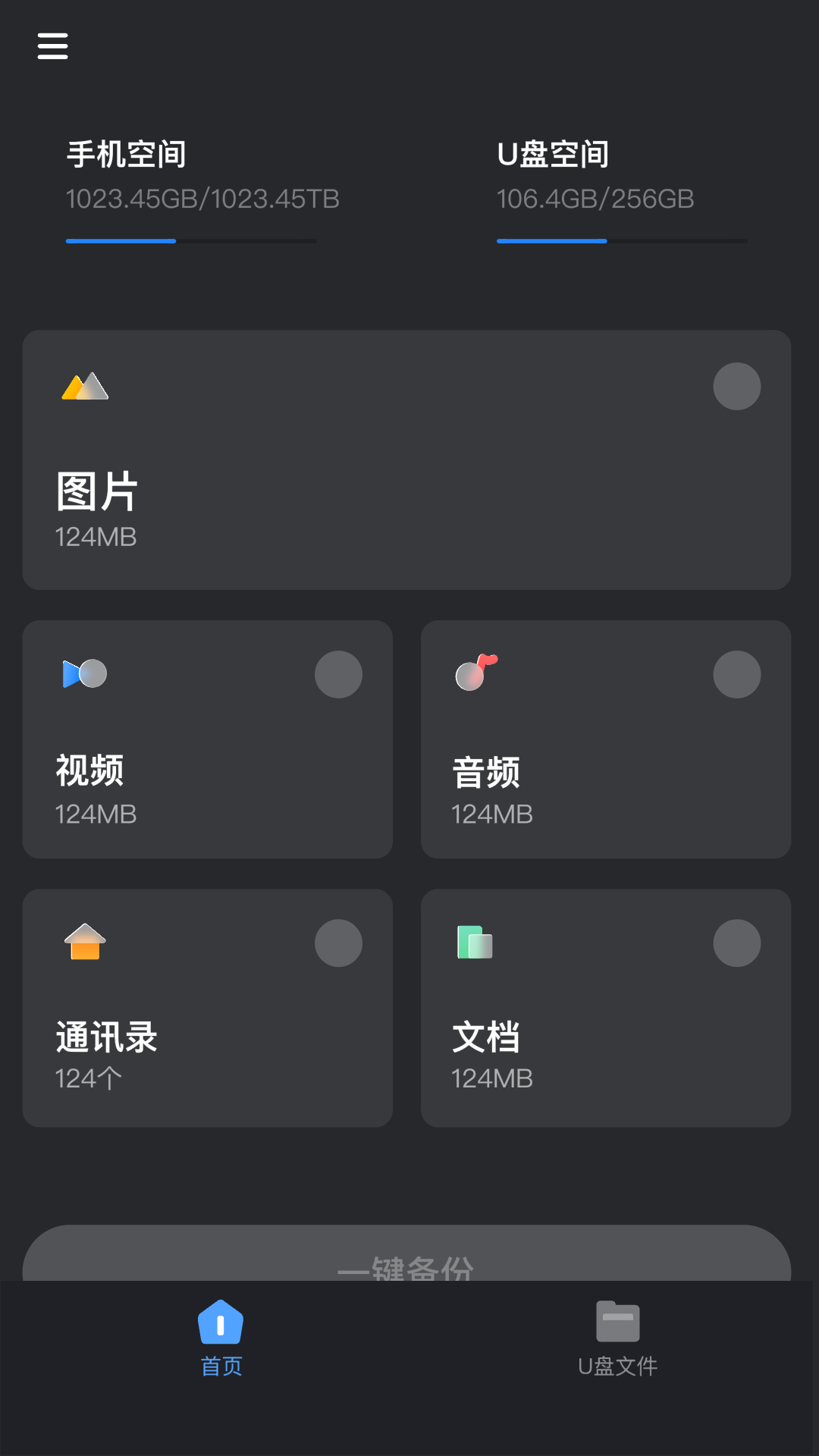Toggle selection circle on 视频 card
Viewport: 819px width, 1456px height.
tap(338, 673)
